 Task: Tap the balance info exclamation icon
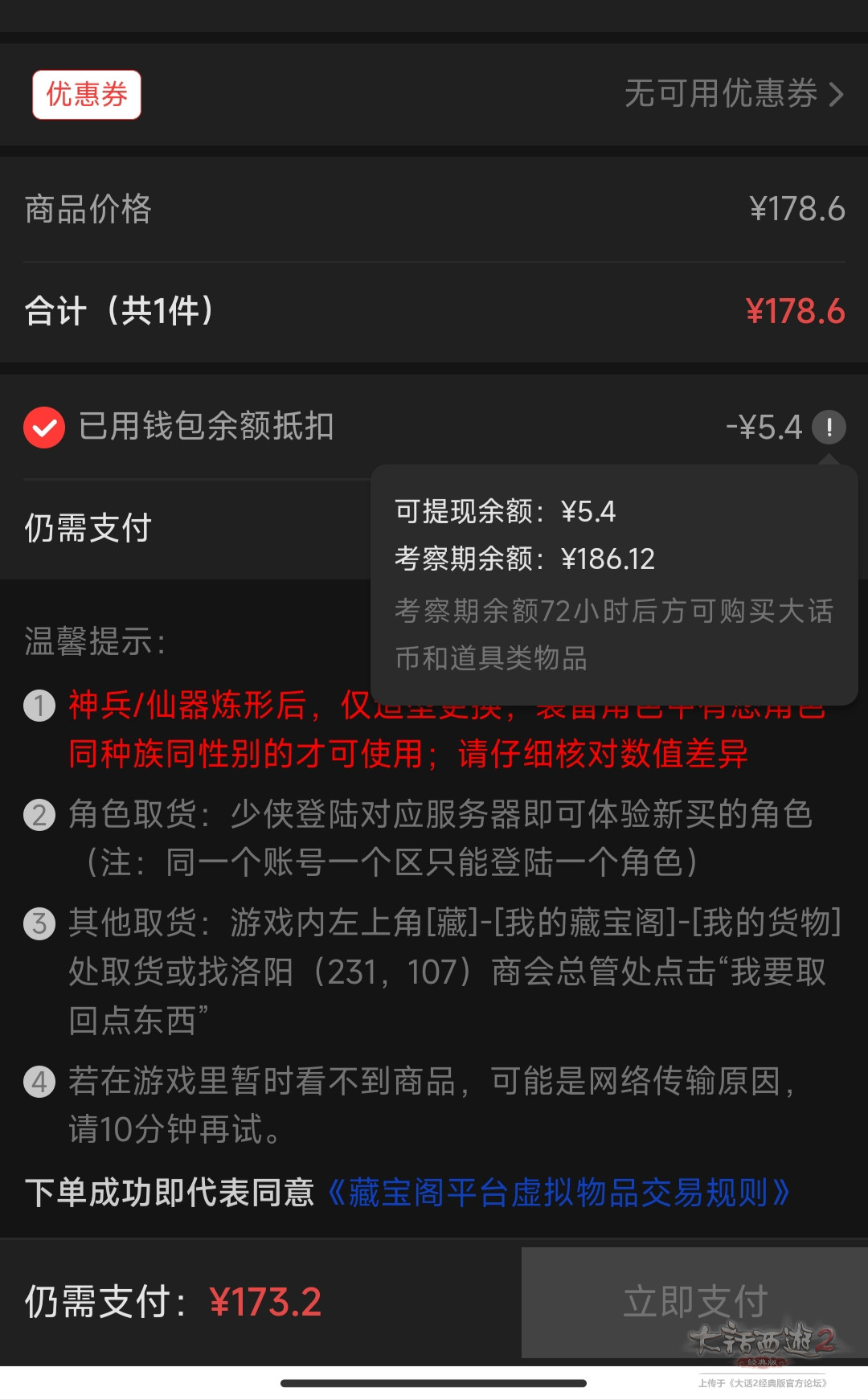(x=829, y=427)
